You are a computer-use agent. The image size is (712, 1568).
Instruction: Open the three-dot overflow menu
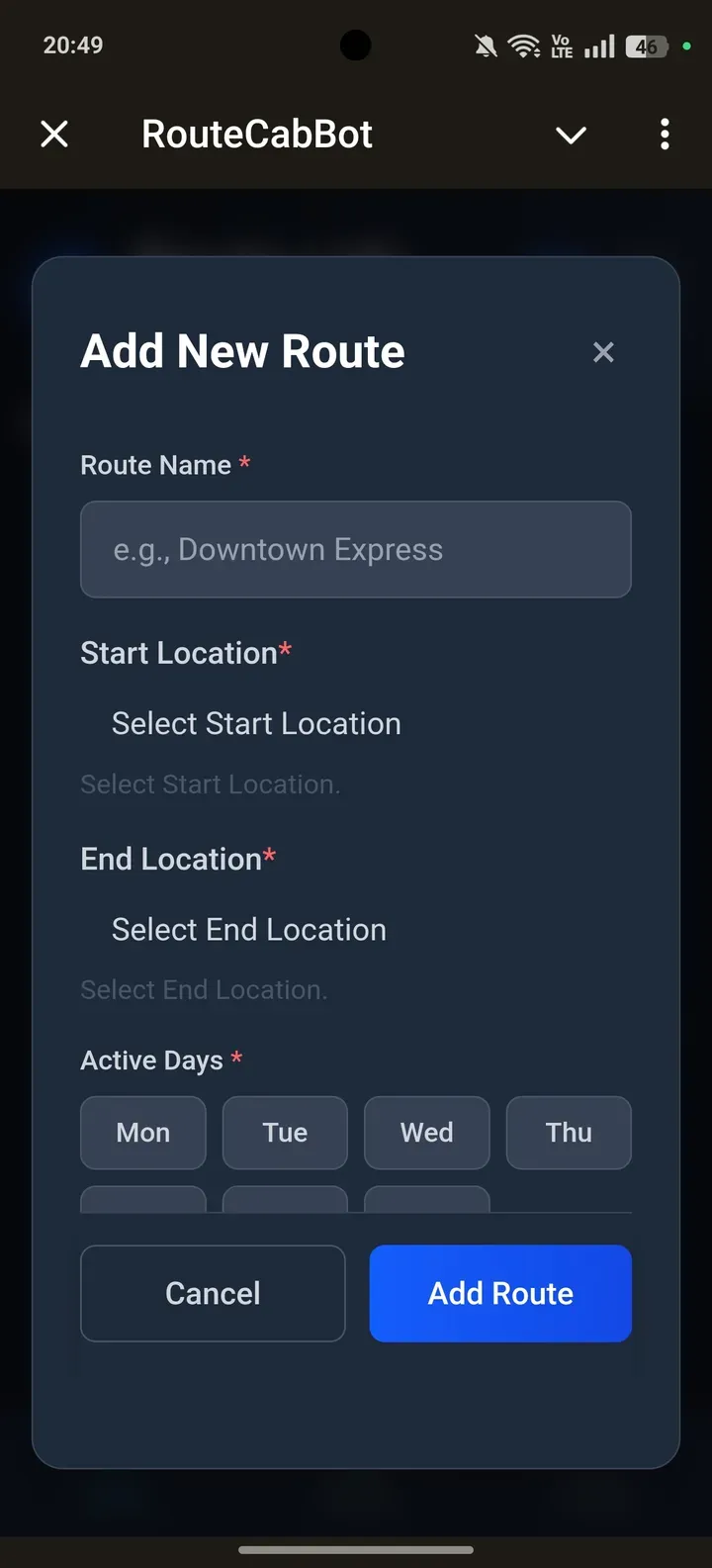coord(665,135)
